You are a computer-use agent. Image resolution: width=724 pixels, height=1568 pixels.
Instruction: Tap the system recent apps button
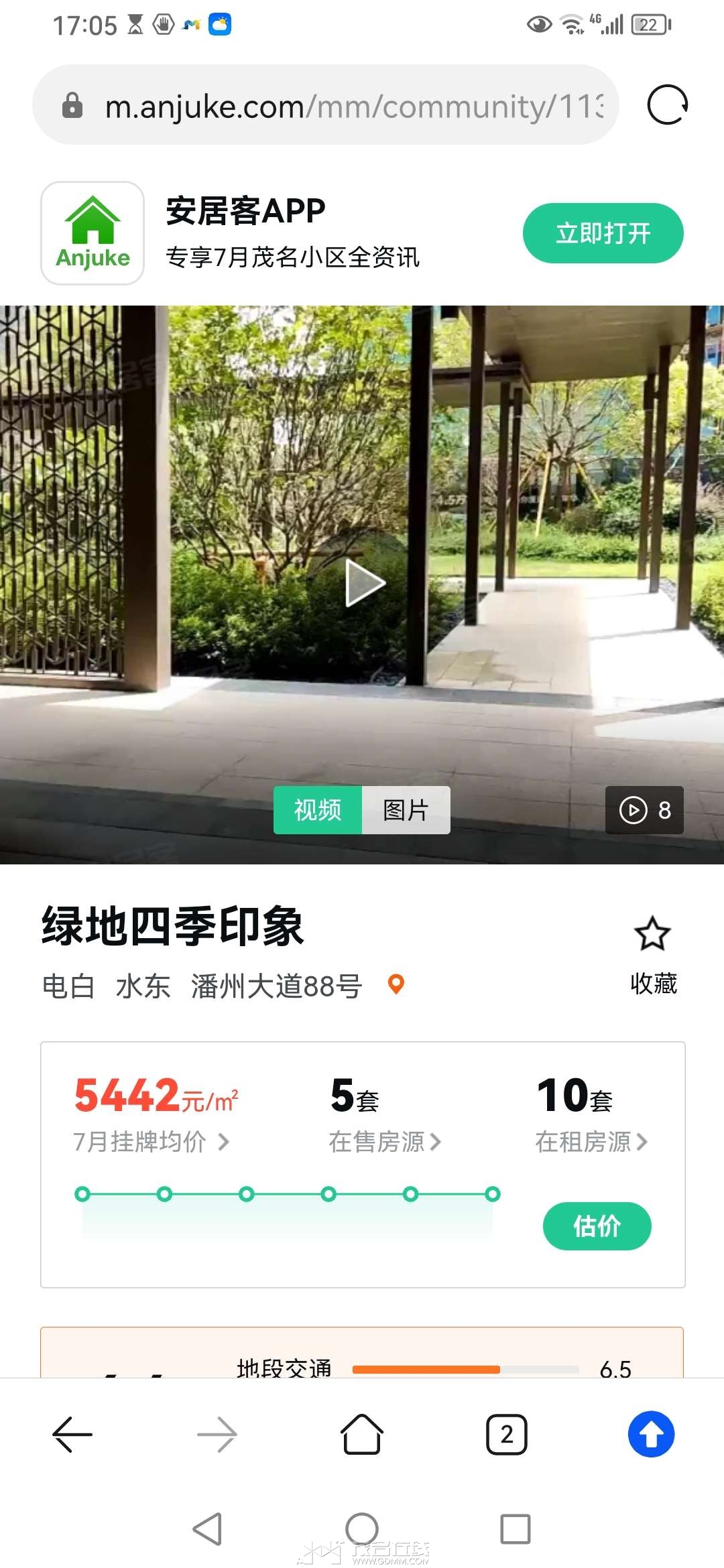coord(515,1529)
